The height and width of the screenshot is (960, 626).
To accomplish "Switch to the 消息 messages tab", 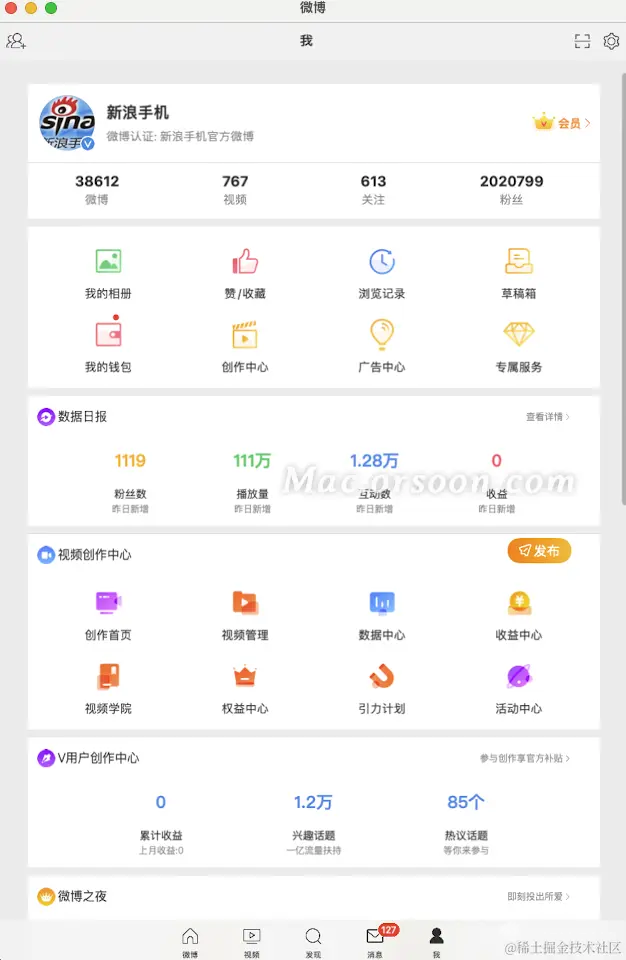I will click(375, 943).
